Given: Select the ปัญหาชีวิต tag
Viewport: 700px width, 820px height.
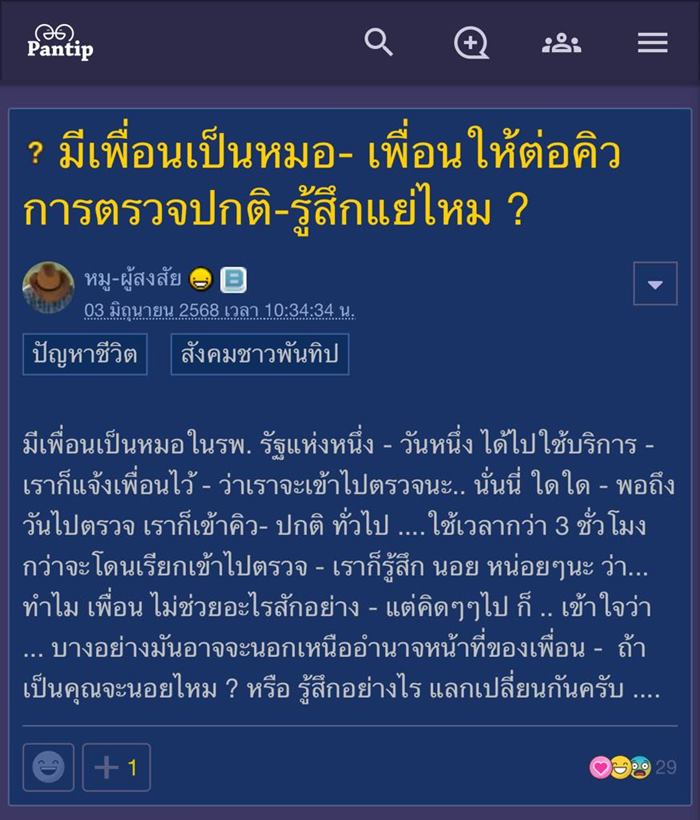Looking at the screenshot, I should (85, 354).
